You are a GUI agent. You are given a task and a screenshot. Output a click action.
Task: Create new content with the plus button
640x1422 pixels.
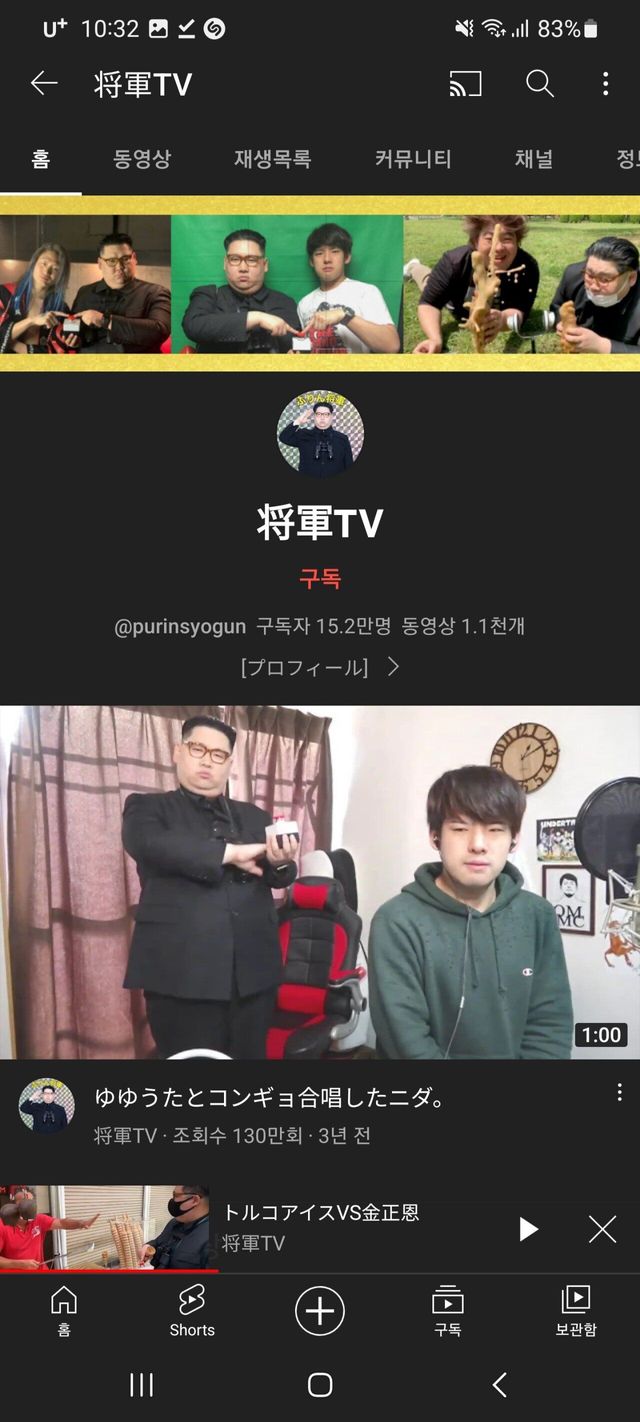point(320,1310)
